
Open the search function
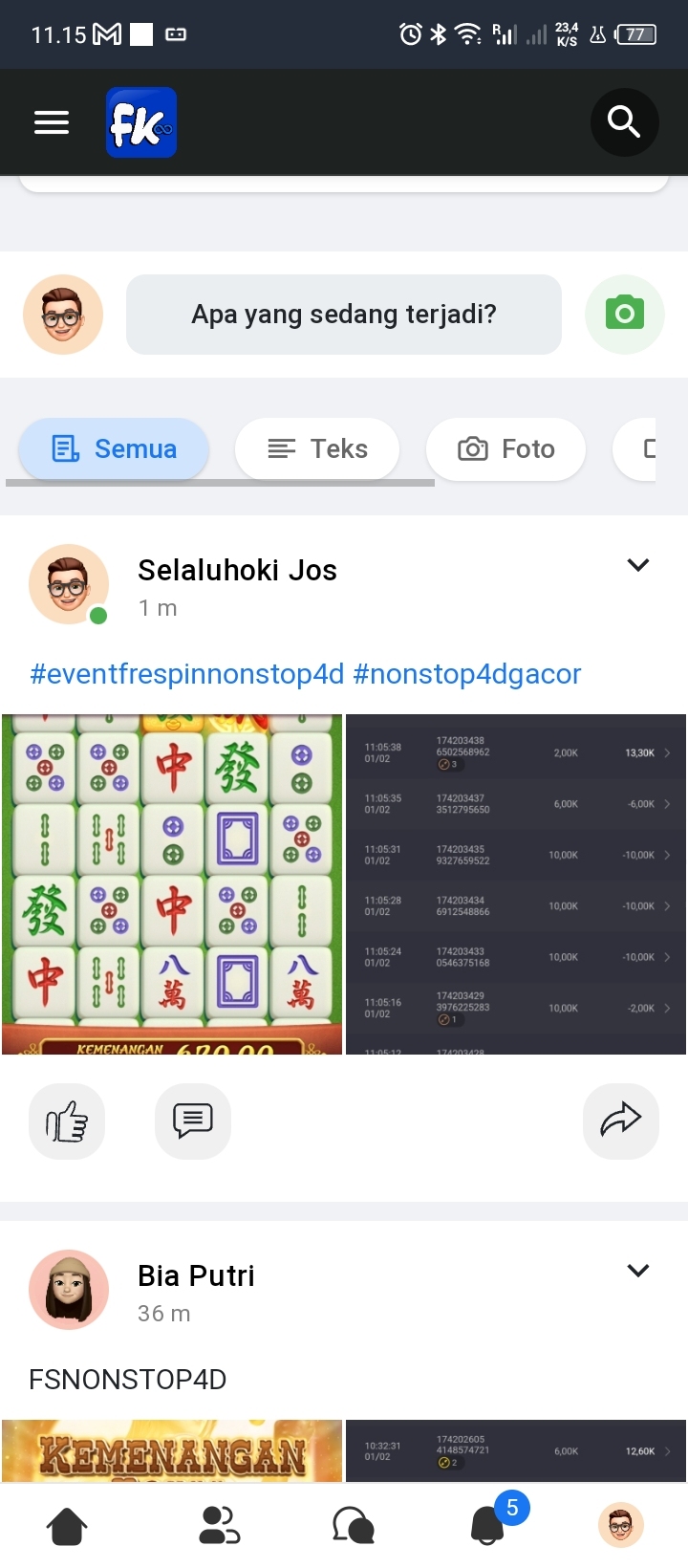[x=624, y=121]
